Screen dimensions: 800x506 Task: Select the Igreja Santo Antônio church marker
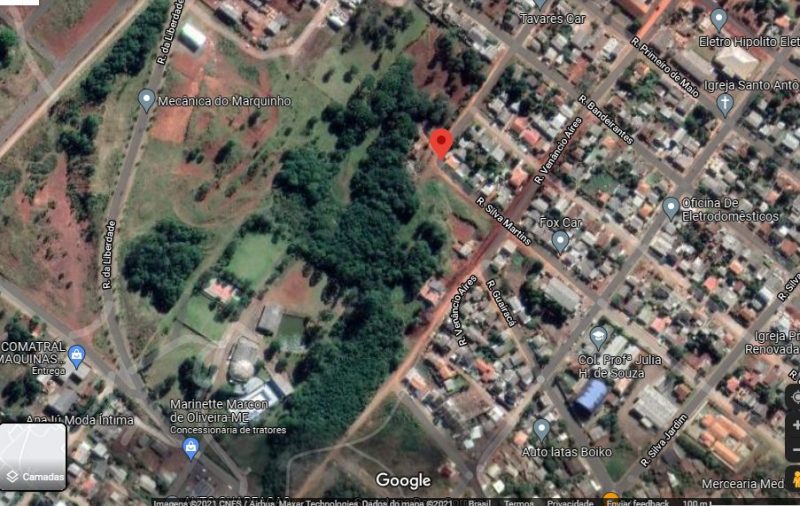725,103
